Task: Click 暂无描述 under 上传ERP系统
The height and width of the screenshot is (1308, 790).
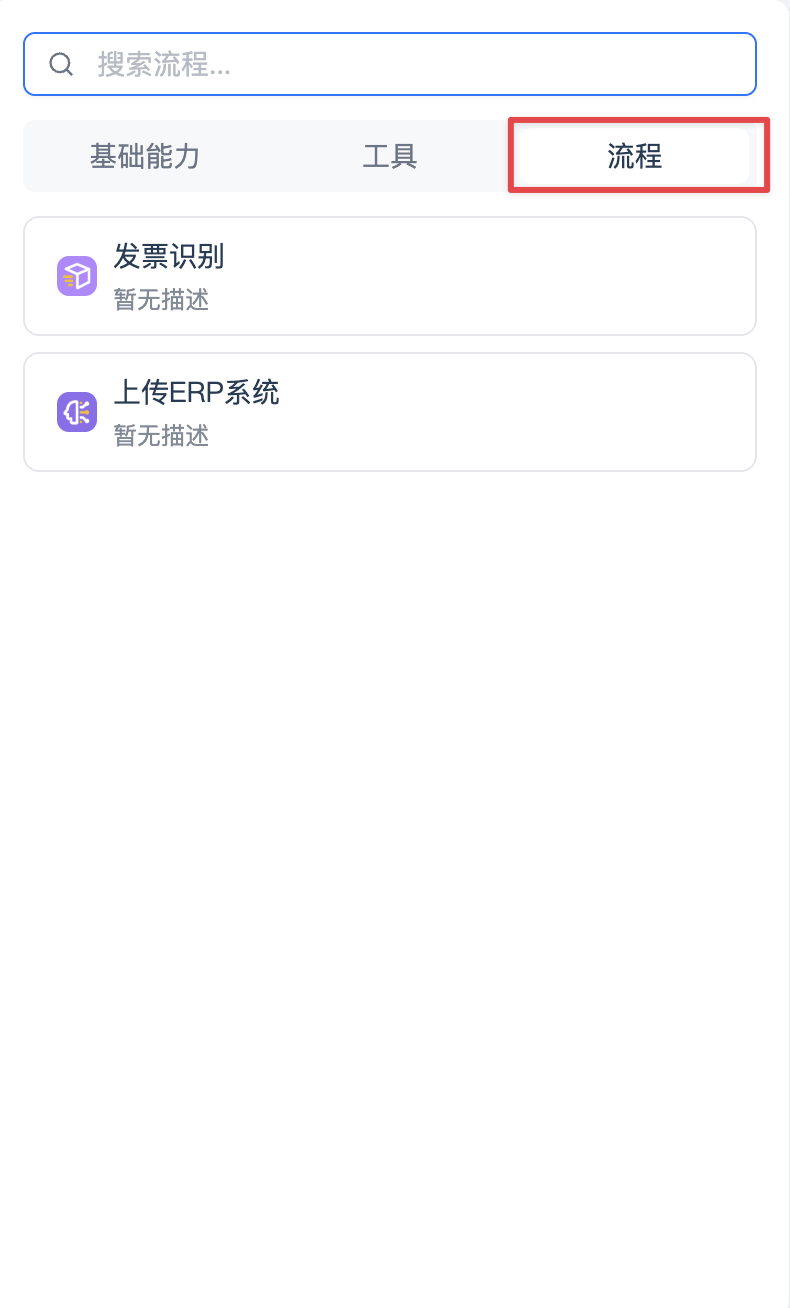Action: [161, 436]
